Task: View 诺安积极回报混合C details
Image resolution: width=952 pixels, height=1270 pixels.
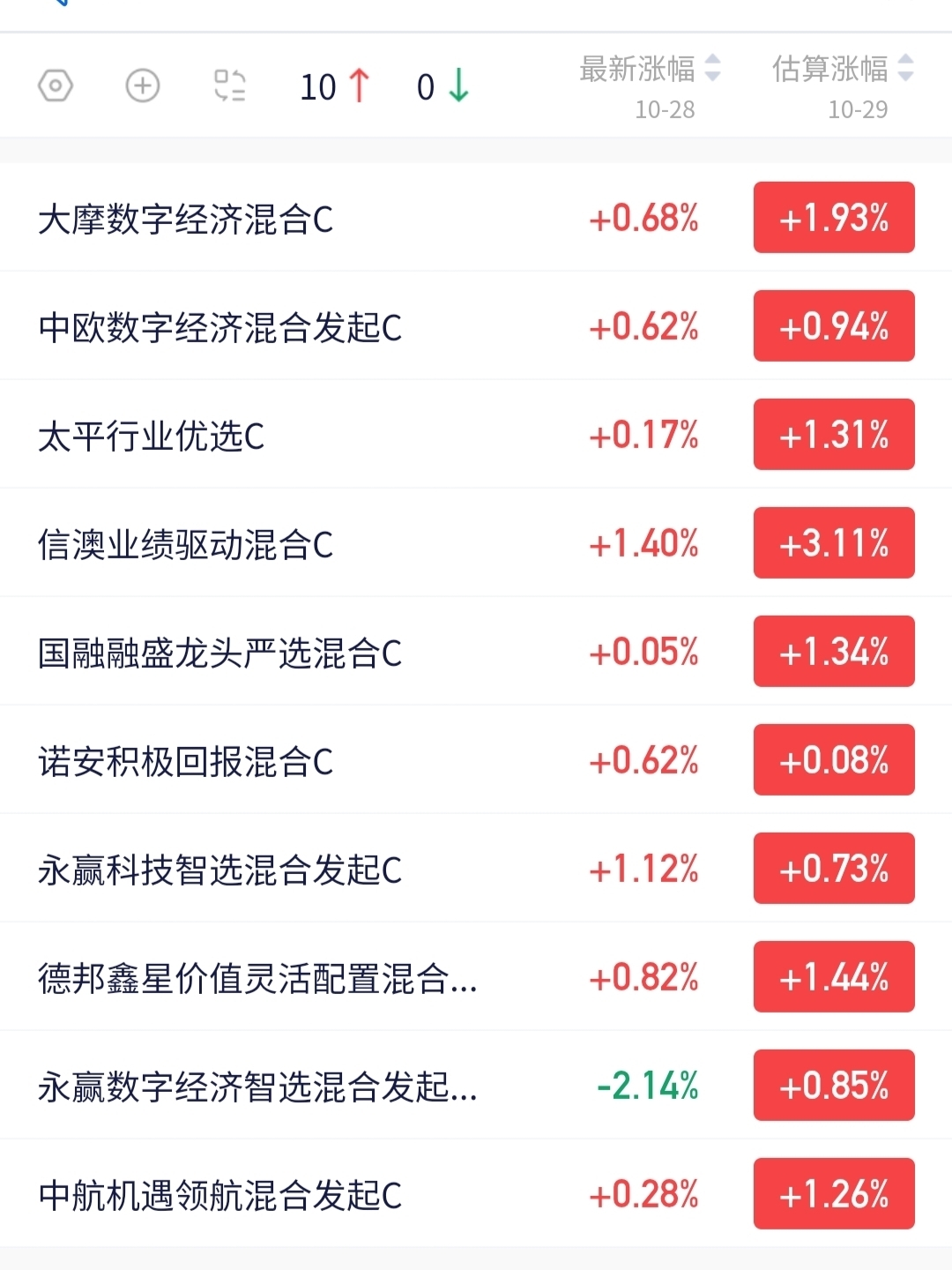Action: [x=186, y=762]
